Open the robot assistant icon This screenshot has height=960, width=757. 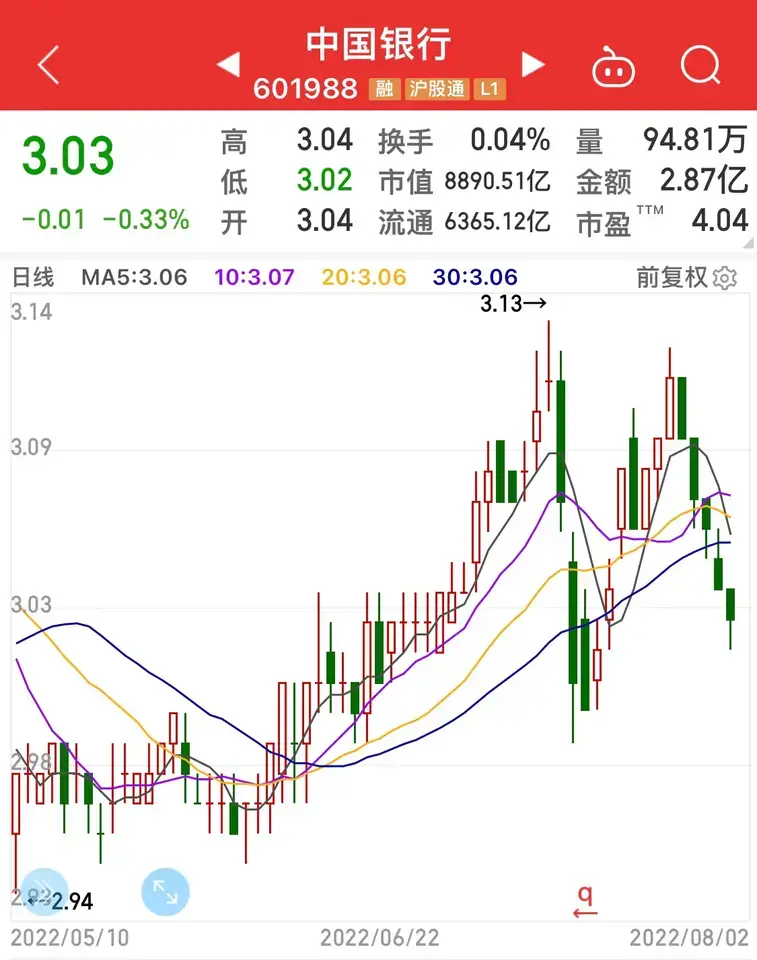coord(613,67)
